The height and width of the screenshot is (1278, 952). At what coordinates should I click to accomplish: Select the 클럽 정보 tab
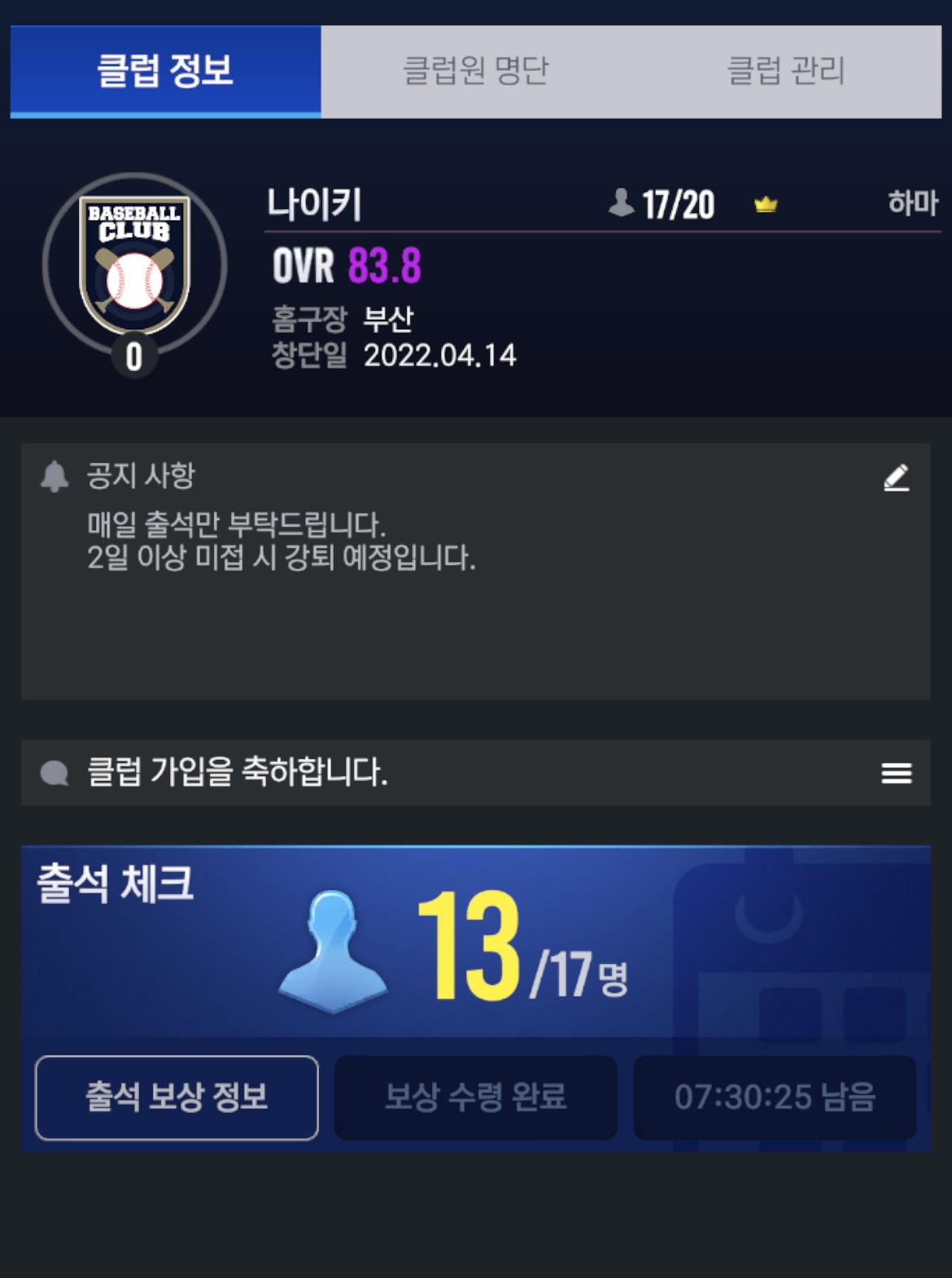[x=165, y=71]
